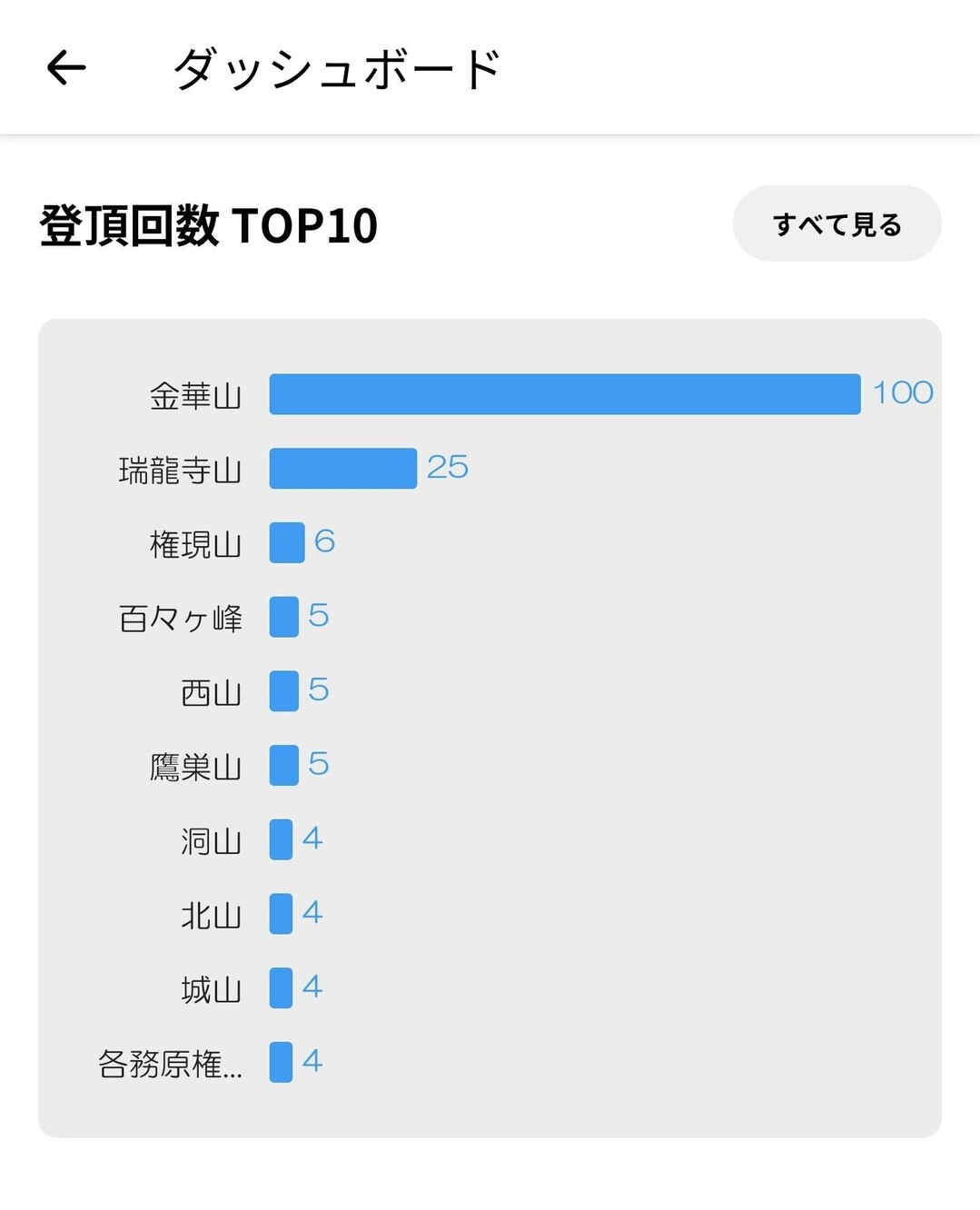
Task: Select the 権現山 label
Action: pos(194,543)
